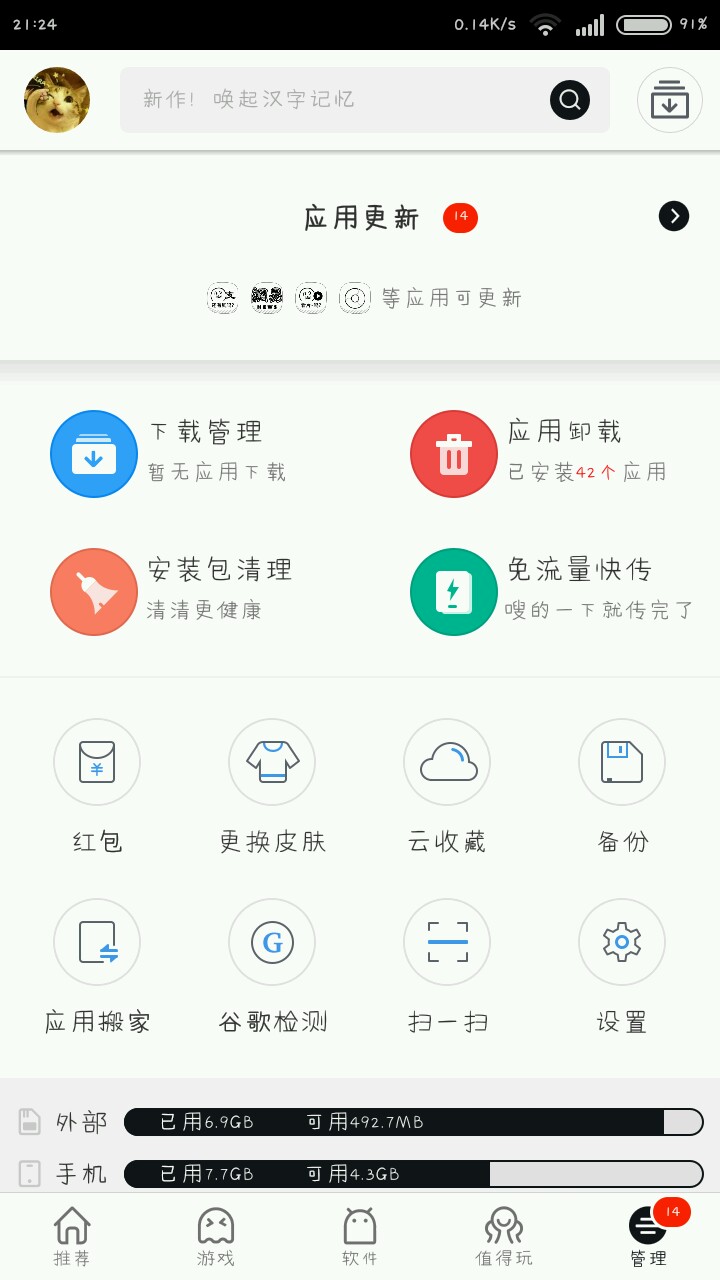Select 更换皮肤
This screenshot has width=720, height=1280.
[272, 763]
